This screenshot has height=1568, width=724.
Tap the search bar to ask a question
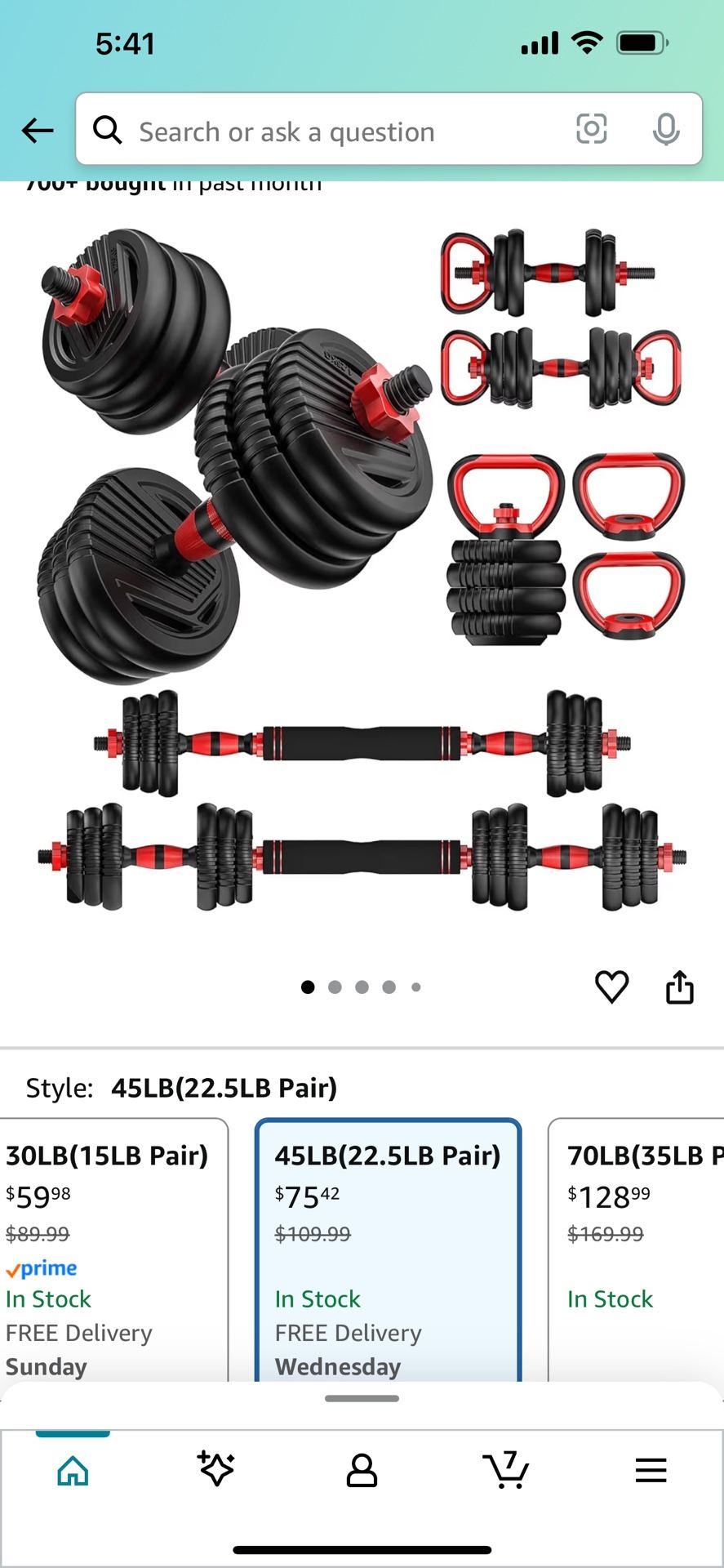click(326, 131)
